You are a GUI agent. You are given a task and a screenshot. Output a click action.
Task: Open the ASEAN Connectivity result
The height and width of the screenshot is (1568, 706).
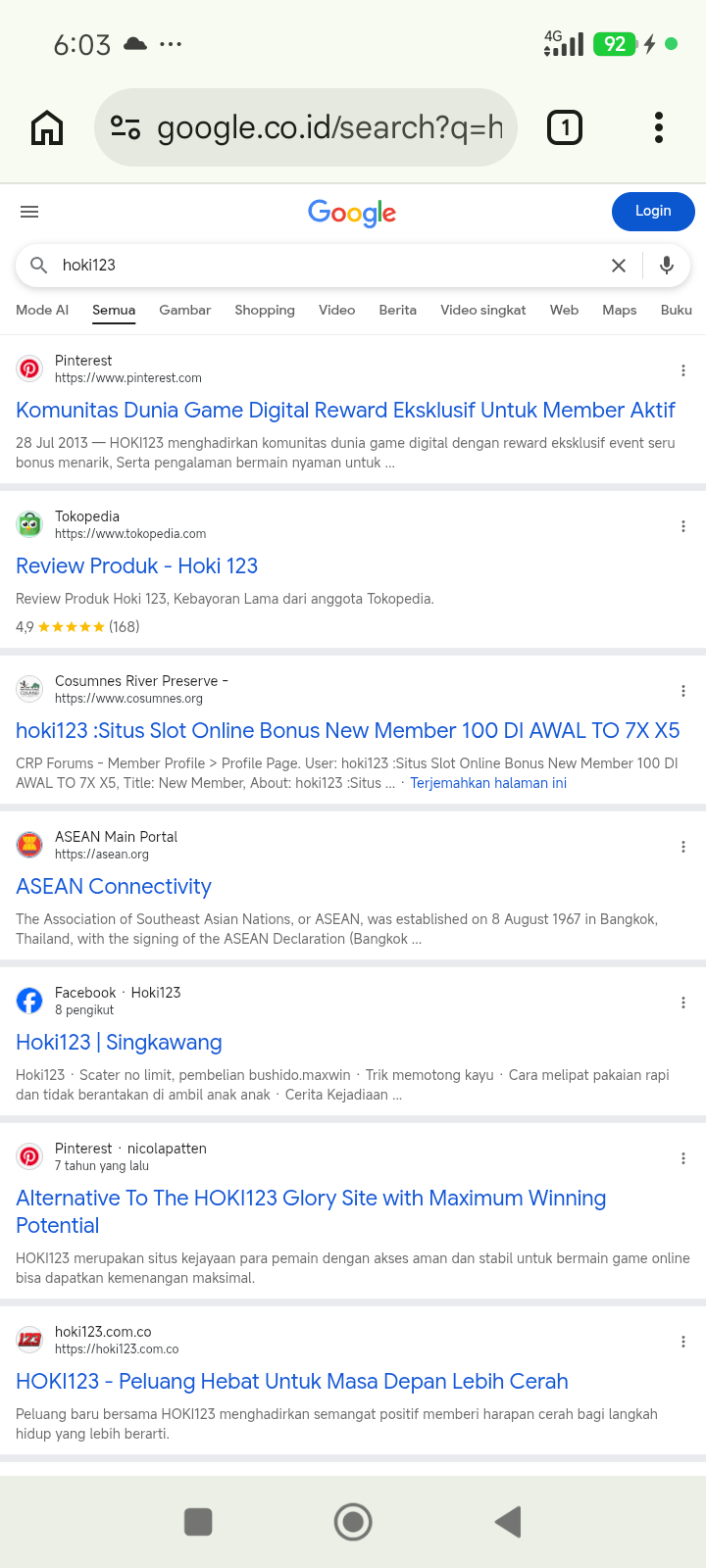(114, 887)
